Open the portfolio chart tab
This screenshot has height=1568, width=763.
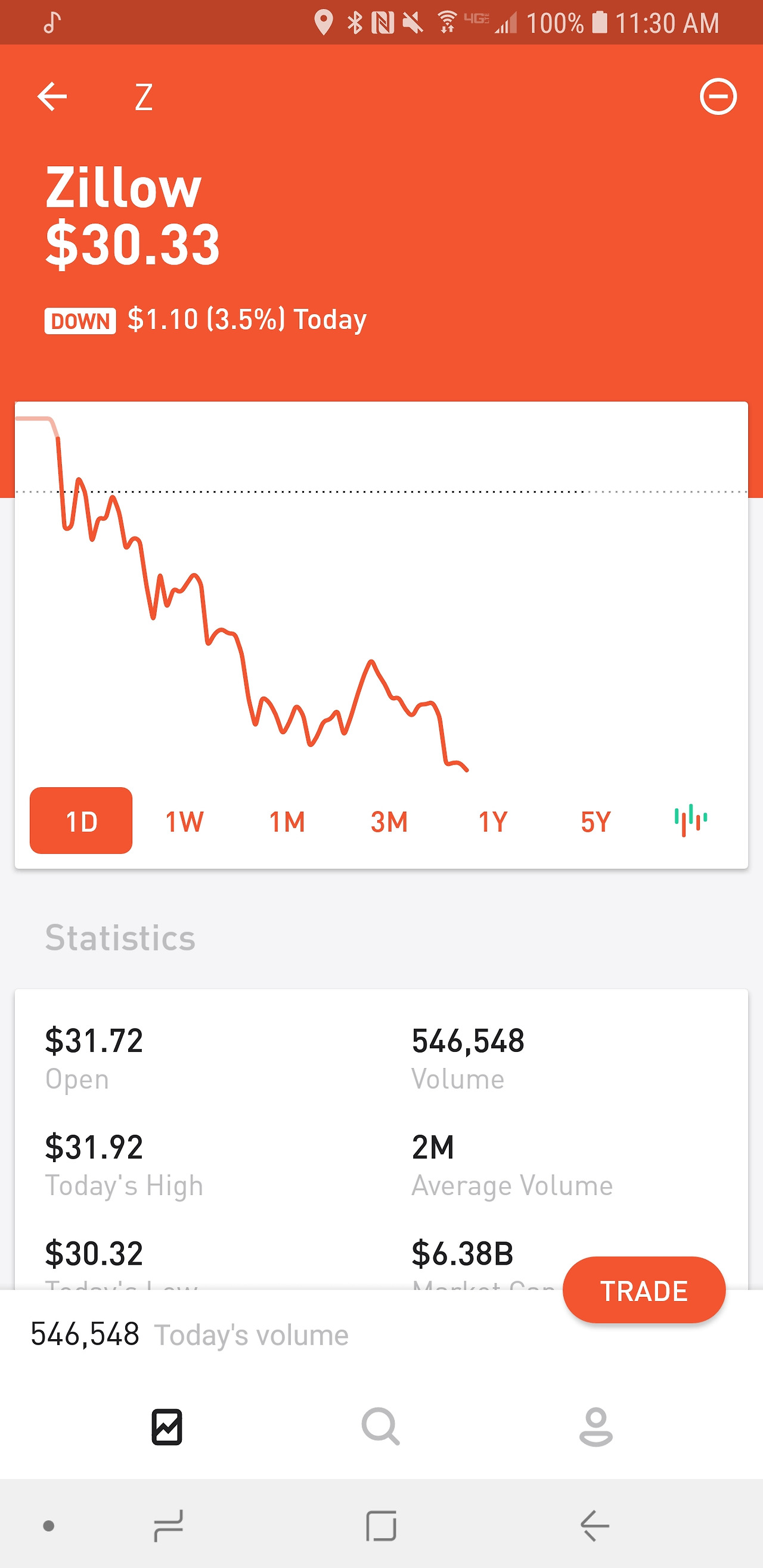(x=167, y=1427)
